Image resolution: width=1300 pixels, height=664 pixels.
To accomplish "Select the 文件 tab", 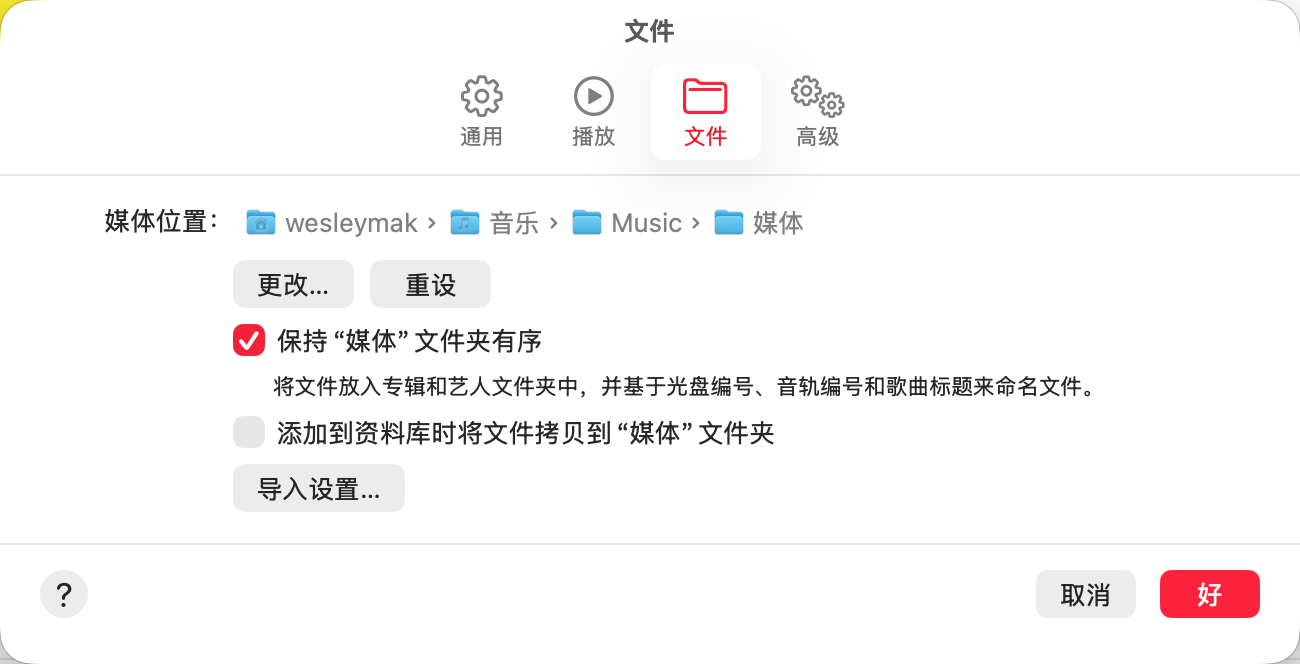I will coord(705,112).
